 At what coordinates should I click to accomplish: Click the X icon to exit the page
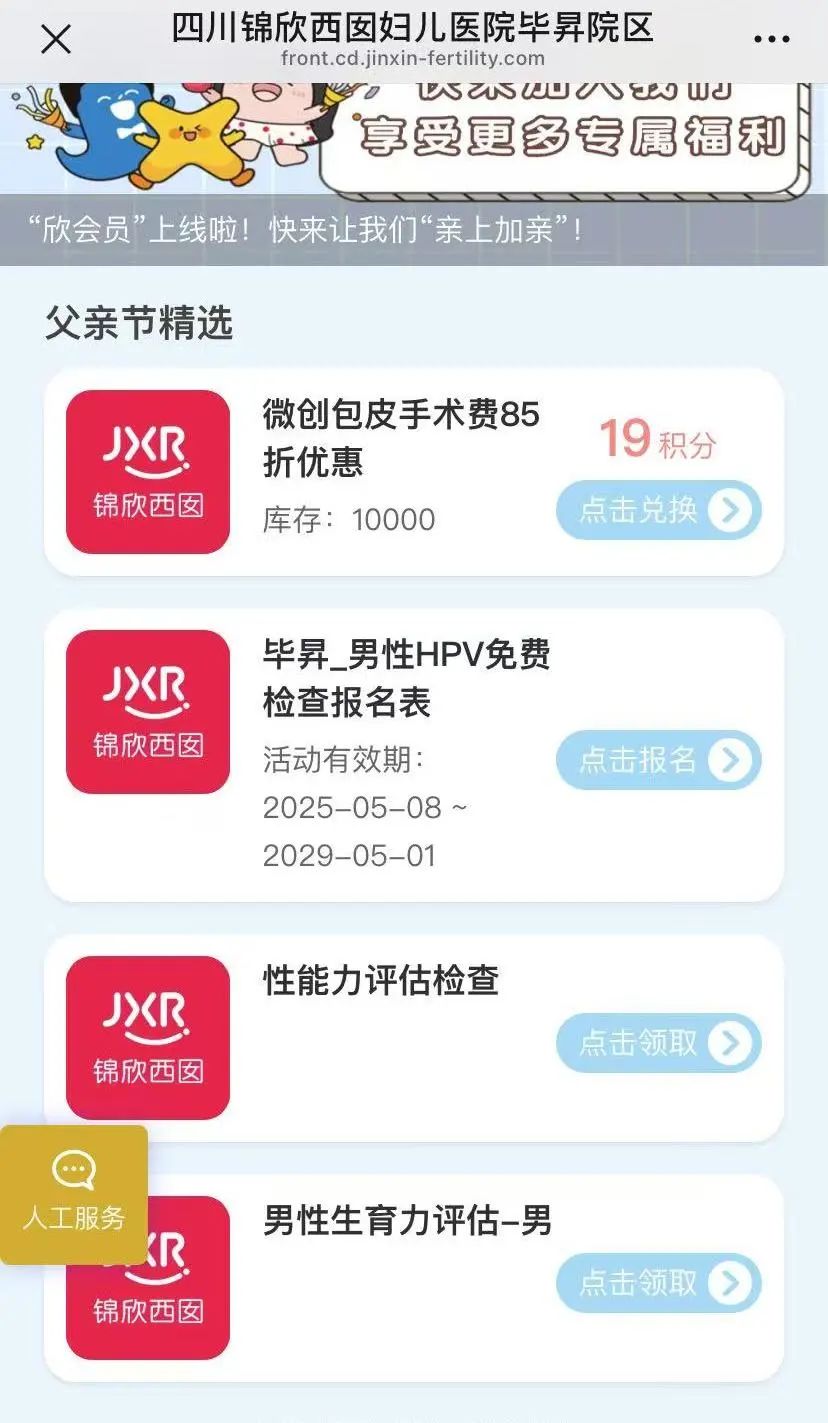(x=56, y=38)
